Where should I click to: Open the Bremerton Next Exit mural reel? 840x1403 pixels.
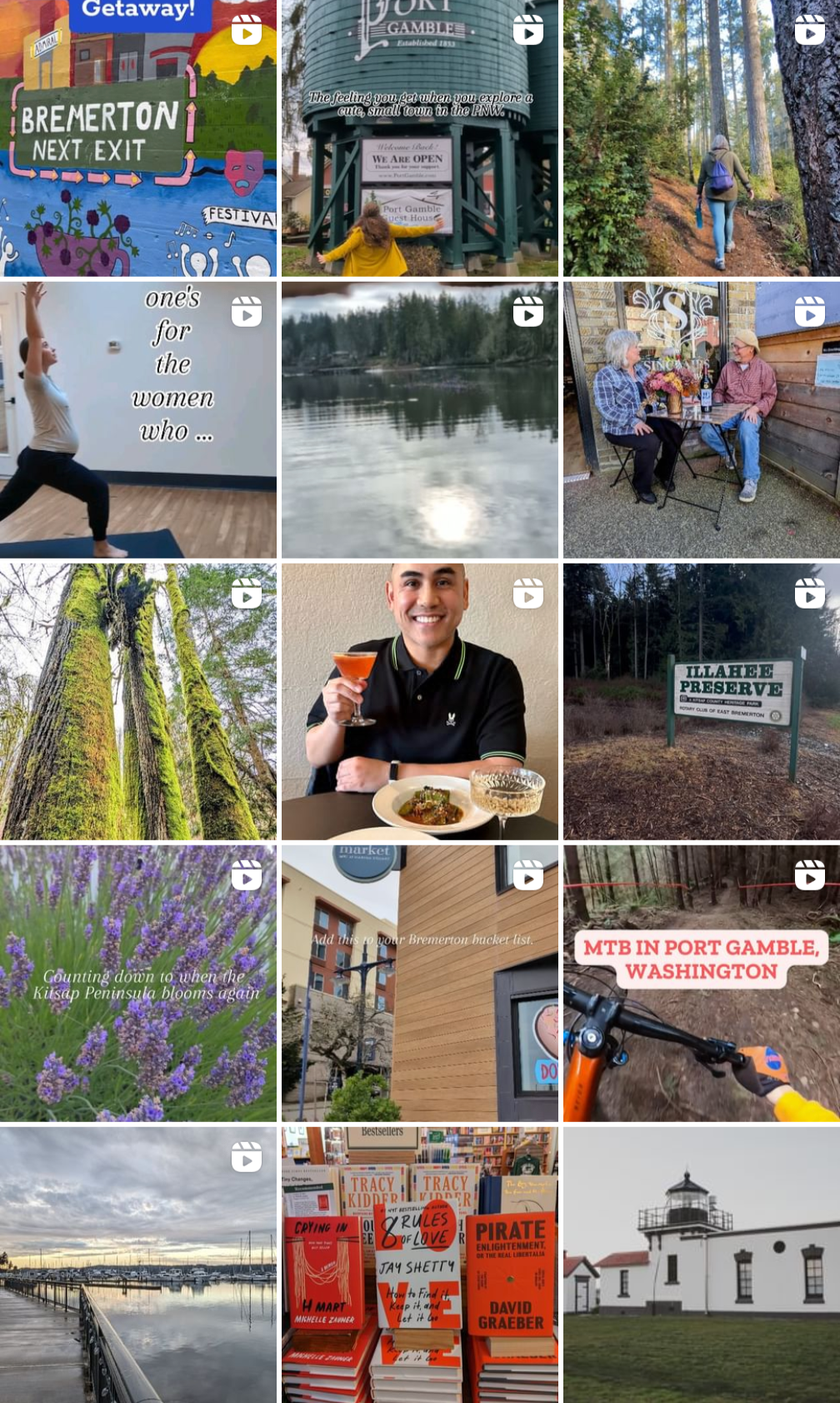coord(137,138)
